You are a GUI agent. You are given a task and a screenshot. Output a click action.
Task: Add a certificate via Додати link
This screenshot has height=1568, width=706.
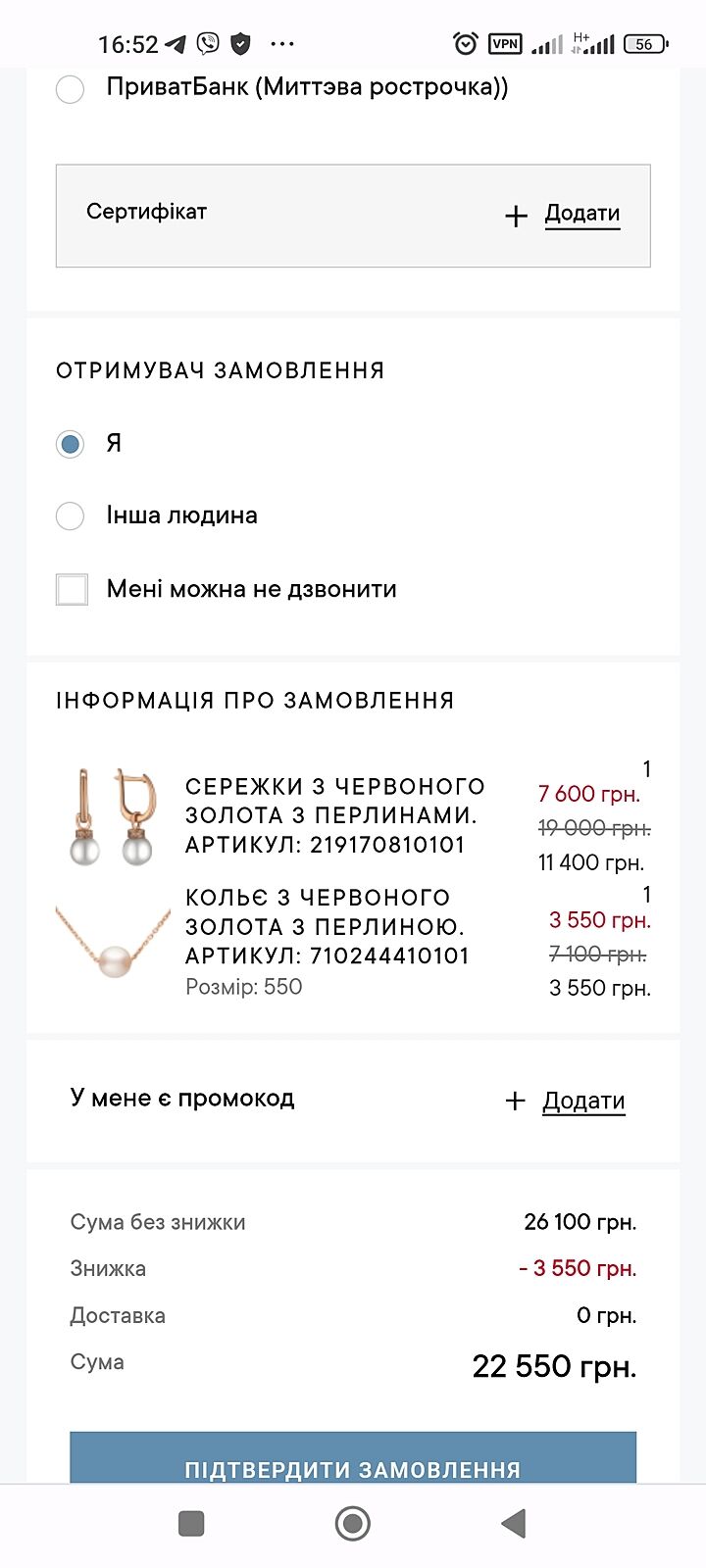coord(581,214)
